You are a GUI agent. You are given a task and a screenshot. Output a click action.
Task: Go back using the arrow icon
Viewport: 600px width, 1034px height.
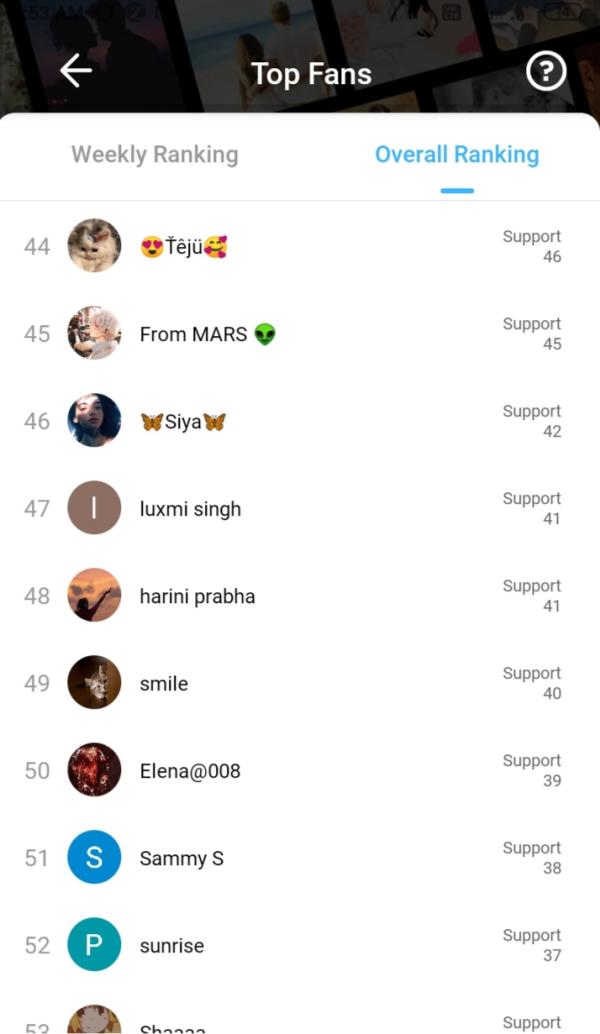(x=76, y=72)
